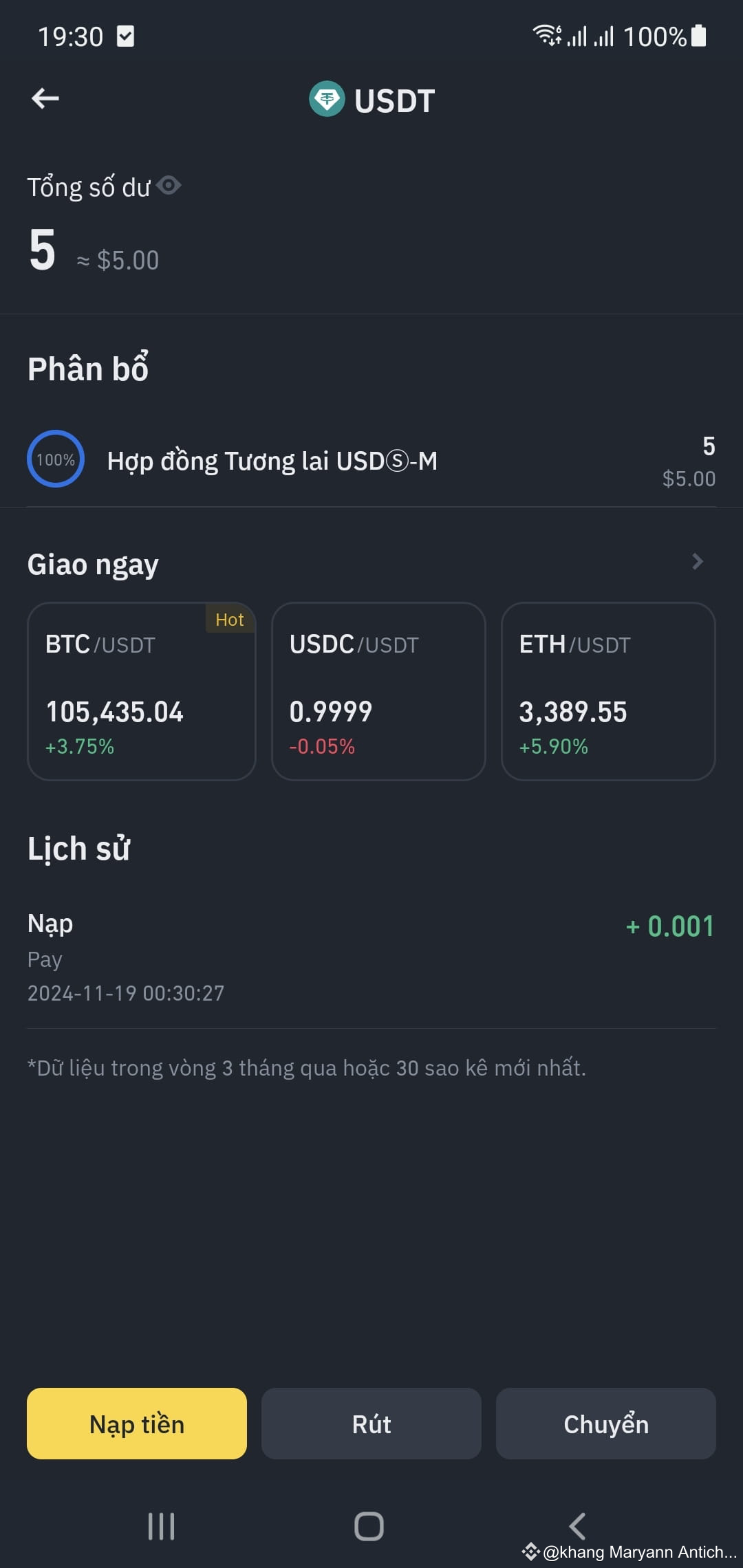Tap the checkmark icon in the status bar

(125, 35)
